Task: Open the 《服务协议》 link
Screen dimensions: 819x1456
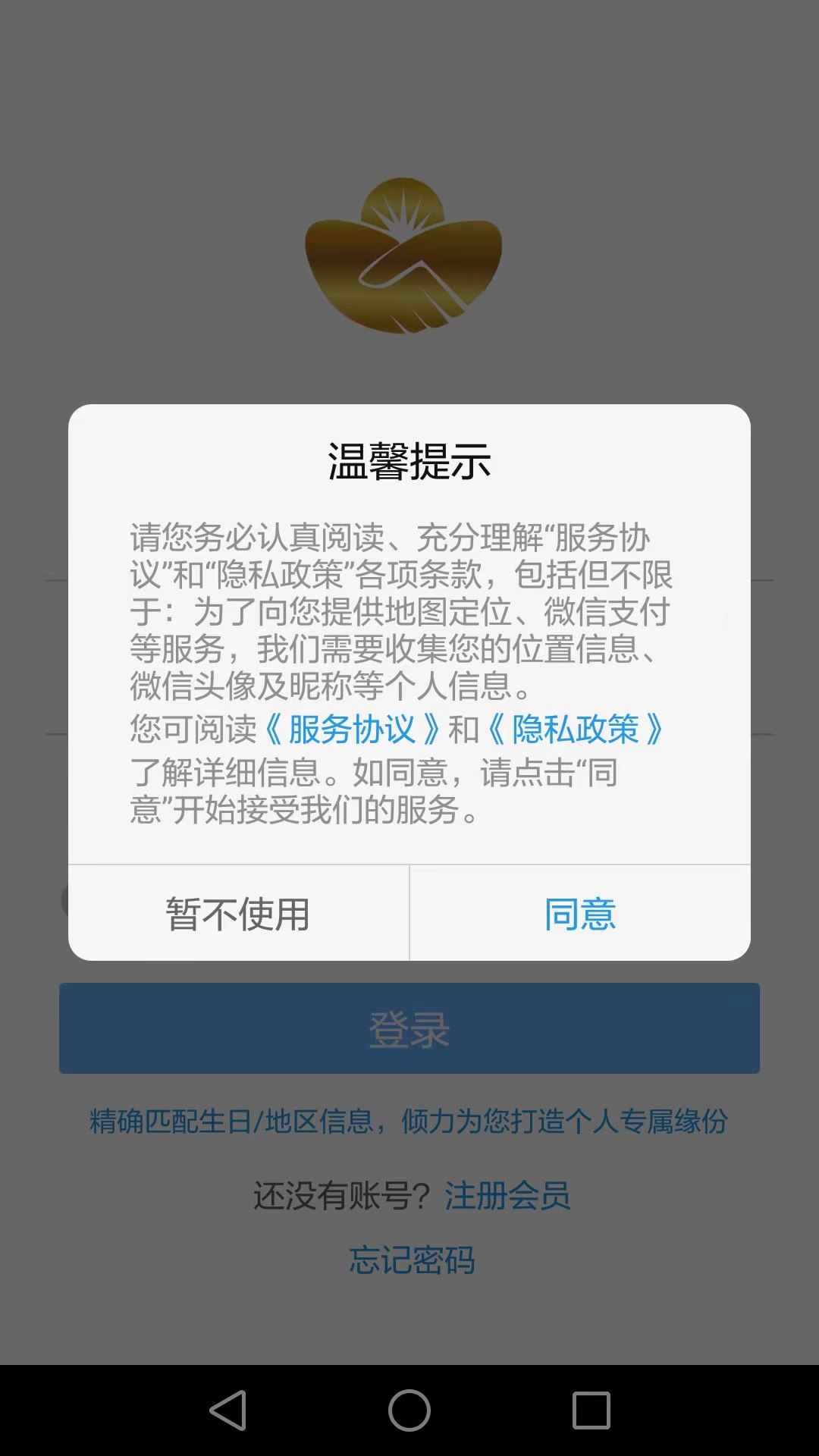Action: [x=352, y=730]
